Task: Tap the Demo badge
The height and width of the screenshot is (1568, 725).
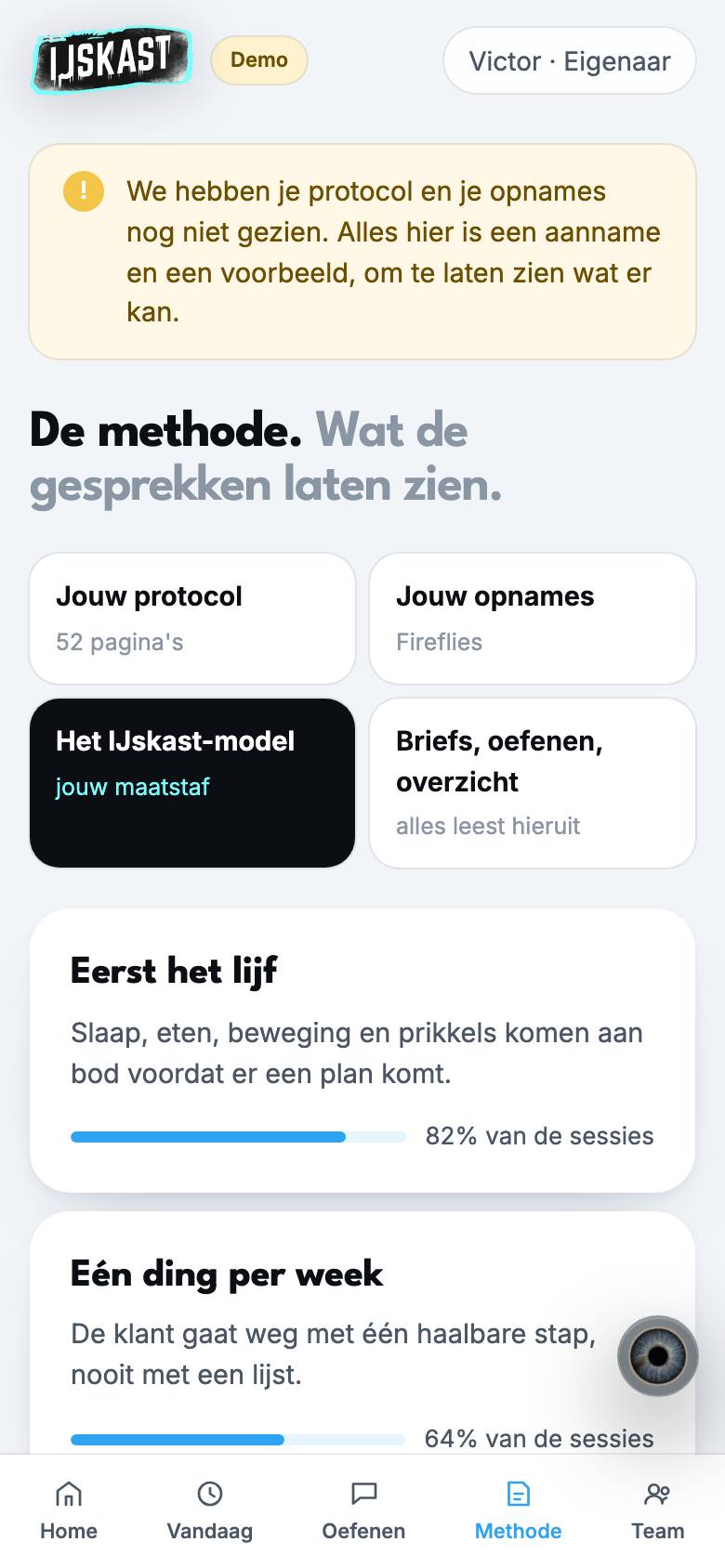Action: tap(259, 60)
